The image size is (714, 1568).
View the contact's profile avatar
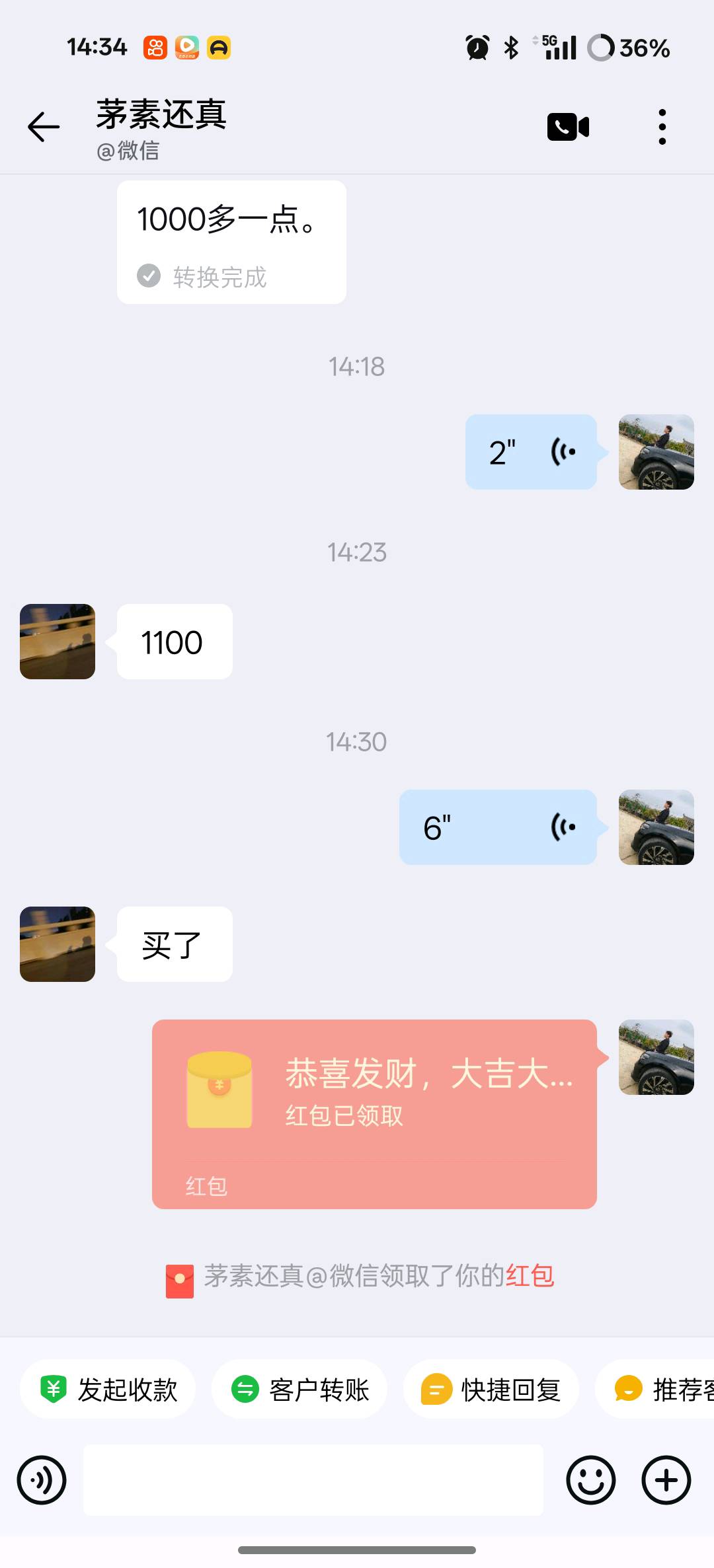[x=57, y=642]
